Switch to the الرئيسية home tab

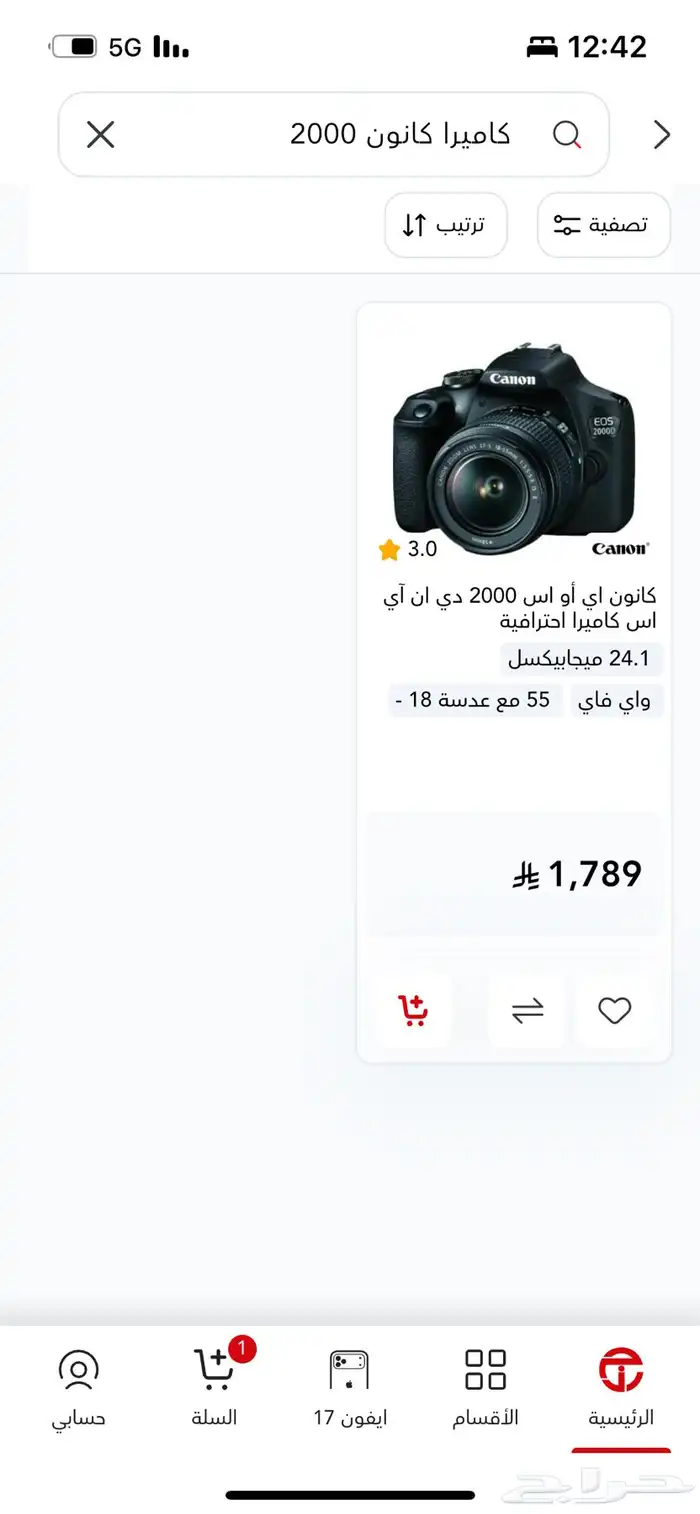pos(620,1388)
